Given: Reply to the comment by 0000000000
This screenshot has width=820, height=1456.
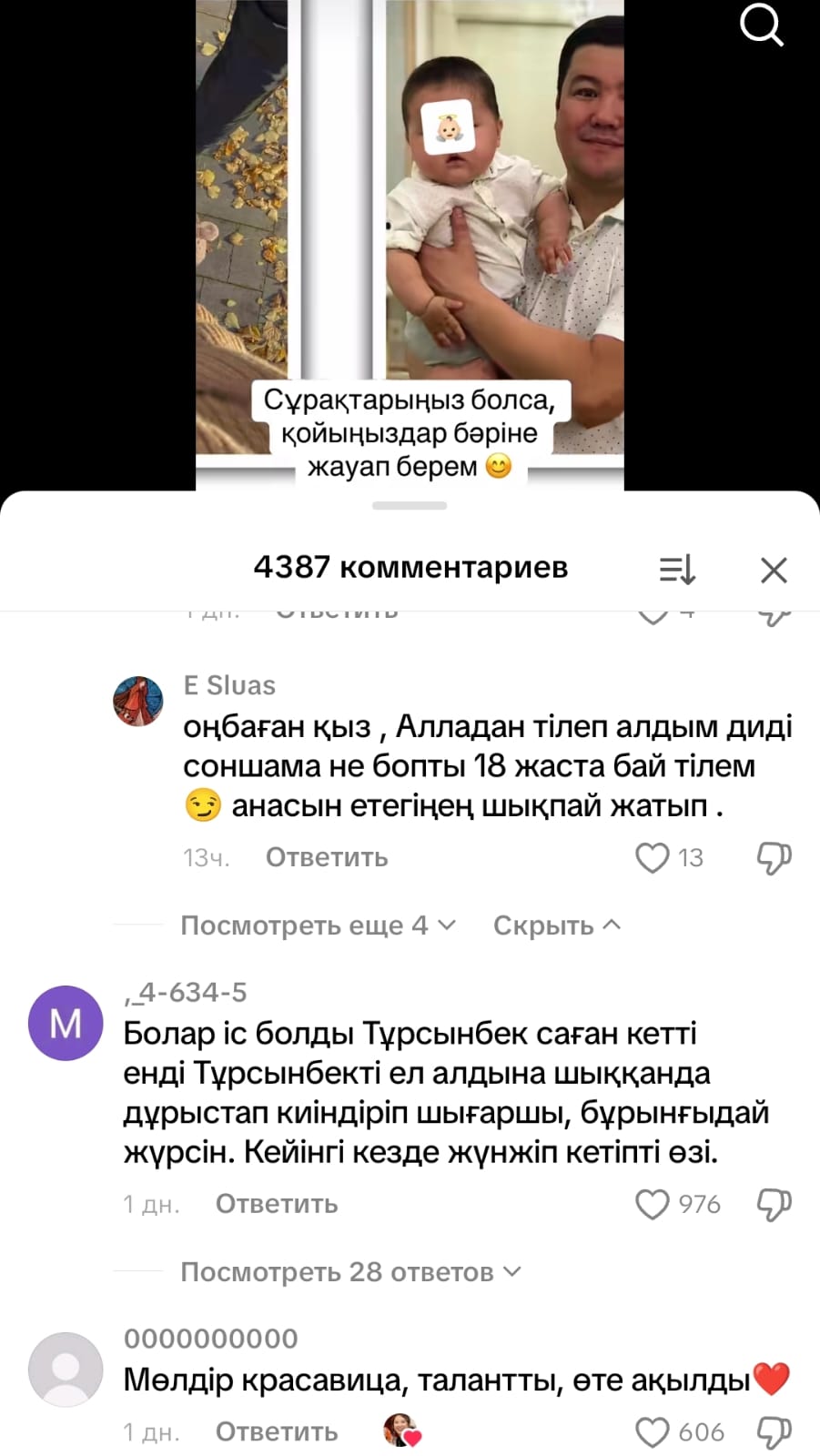Looking at the screenshot, I should pos(276,1432).
